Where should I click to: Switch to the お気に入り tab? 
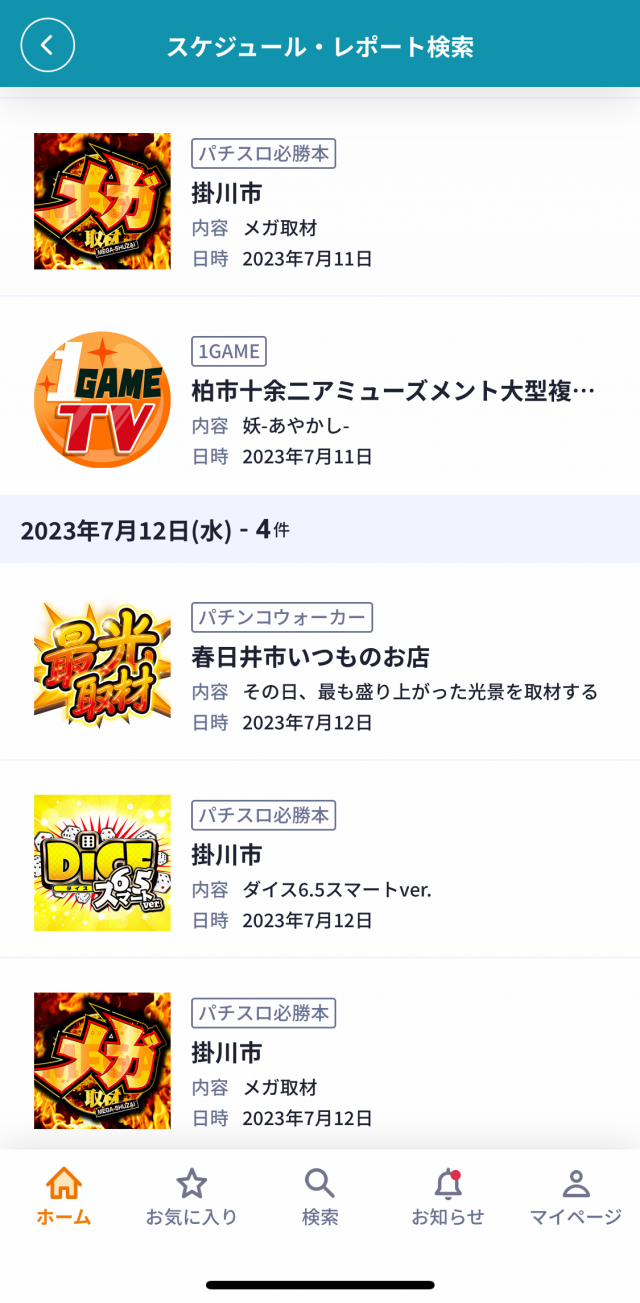pyautogui.click(x=191, y=1196)
